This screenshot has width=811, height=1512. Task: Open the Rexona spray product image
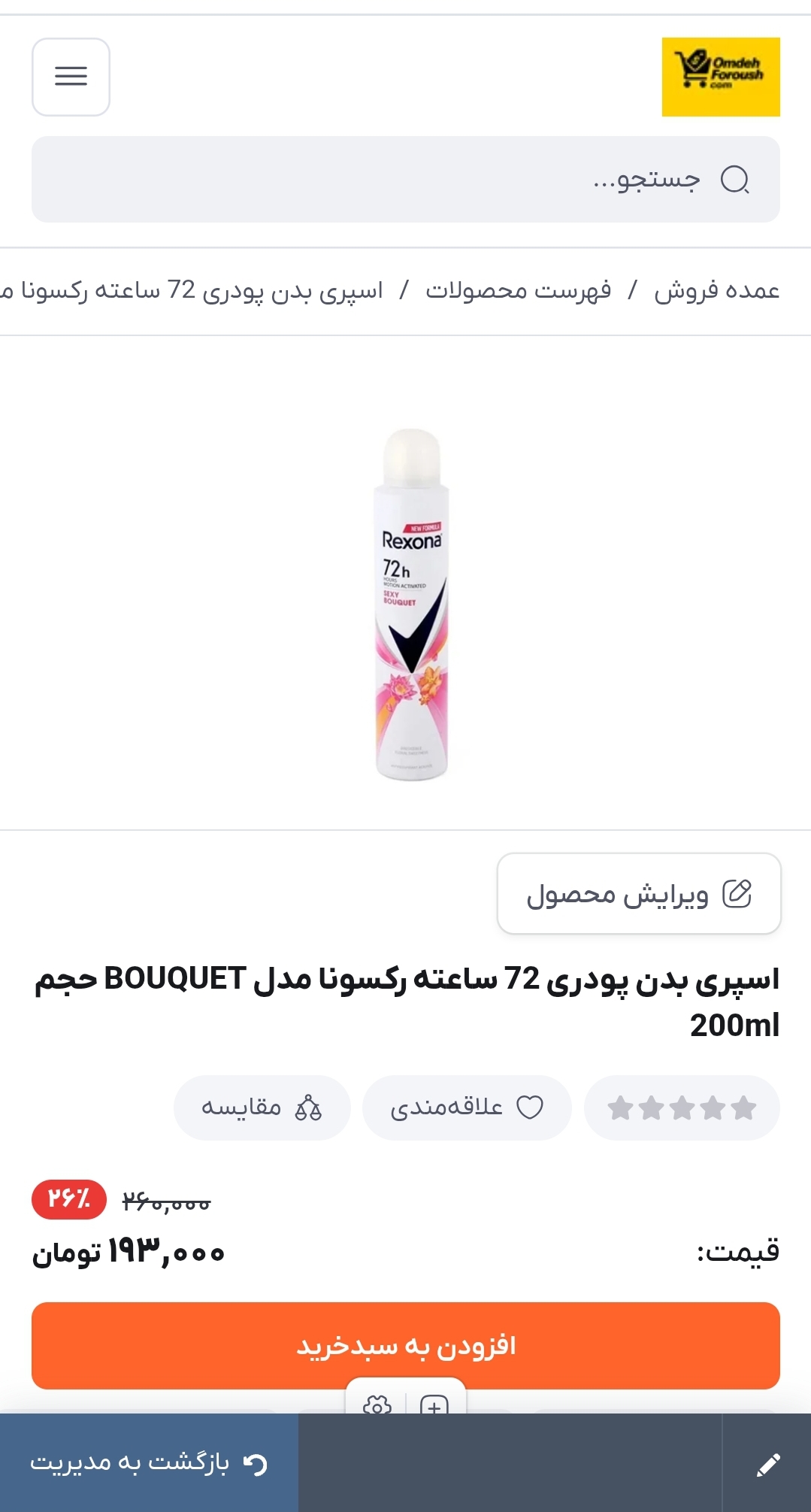411,604
